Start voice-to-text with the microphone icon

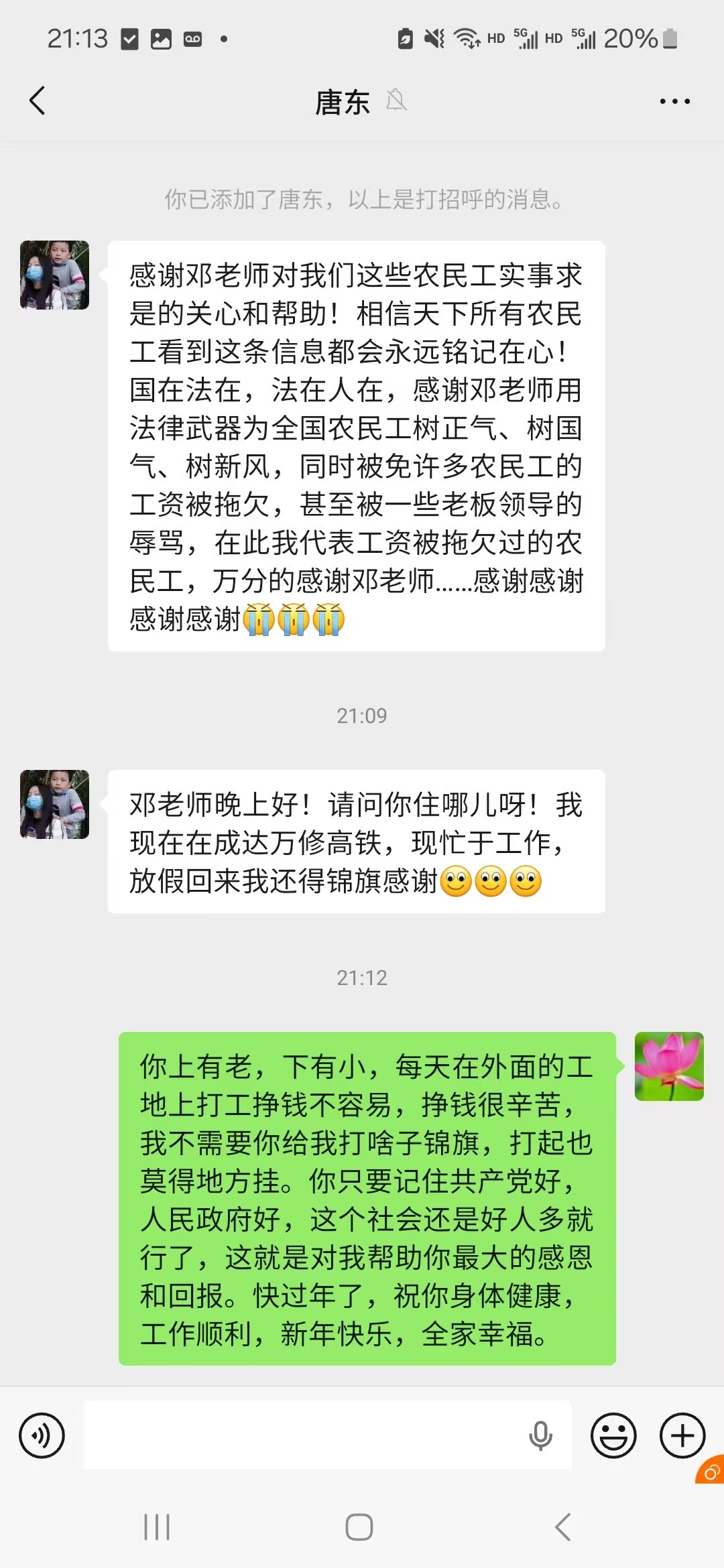(540, 1435)
